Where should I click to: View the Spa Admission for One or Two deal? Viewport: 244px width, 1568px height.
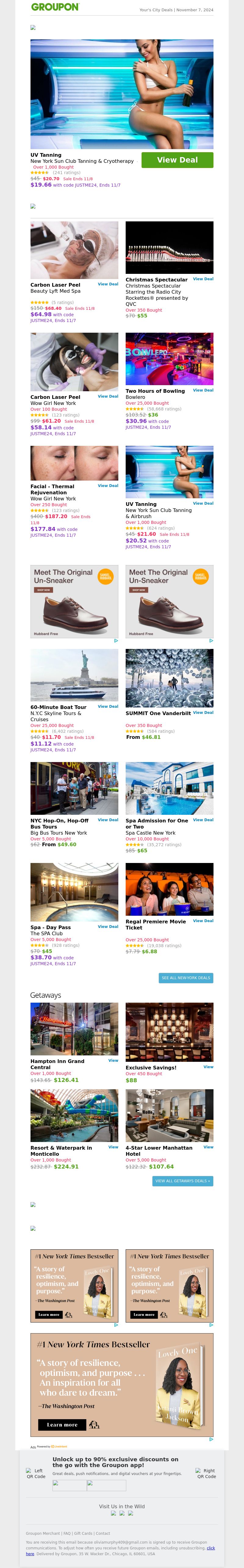pyautogui.click(x=203, y=820)
